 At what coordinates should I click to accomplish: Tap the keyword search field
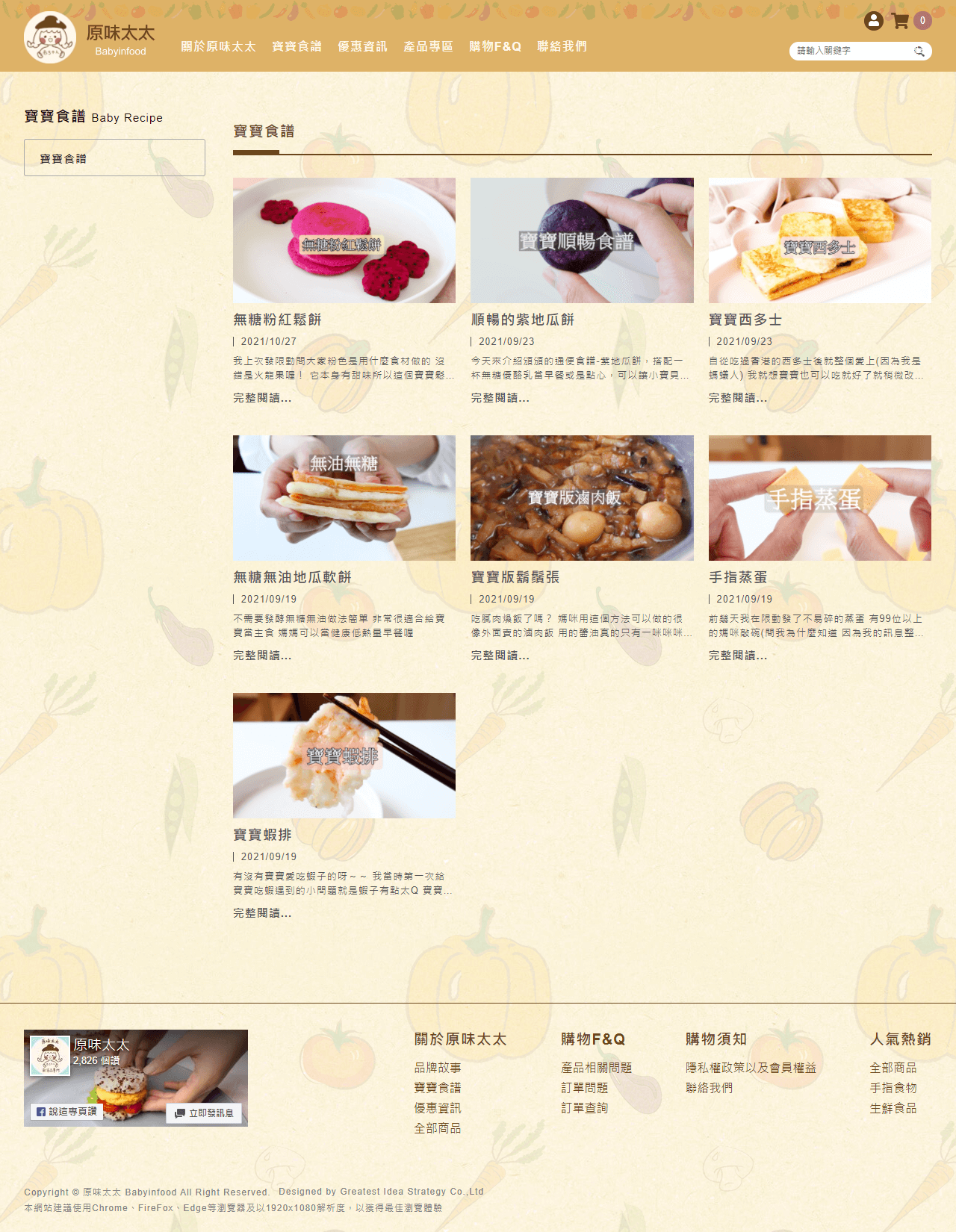click(851, 51)
